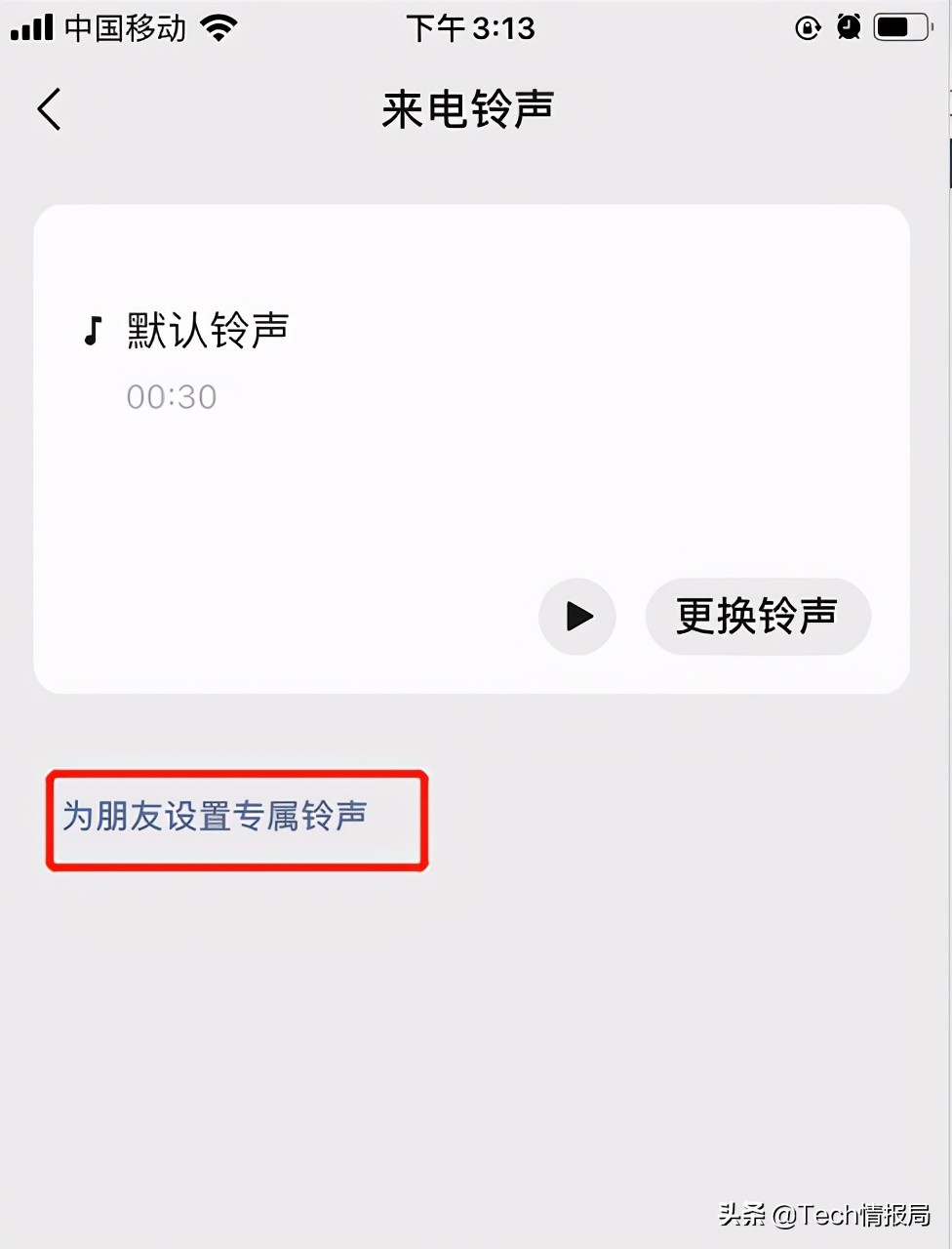Tap the orientation lock icon in status bar
Image resolution: width=952 pixels, height=1249 pixels.
[x=807, y=27]
